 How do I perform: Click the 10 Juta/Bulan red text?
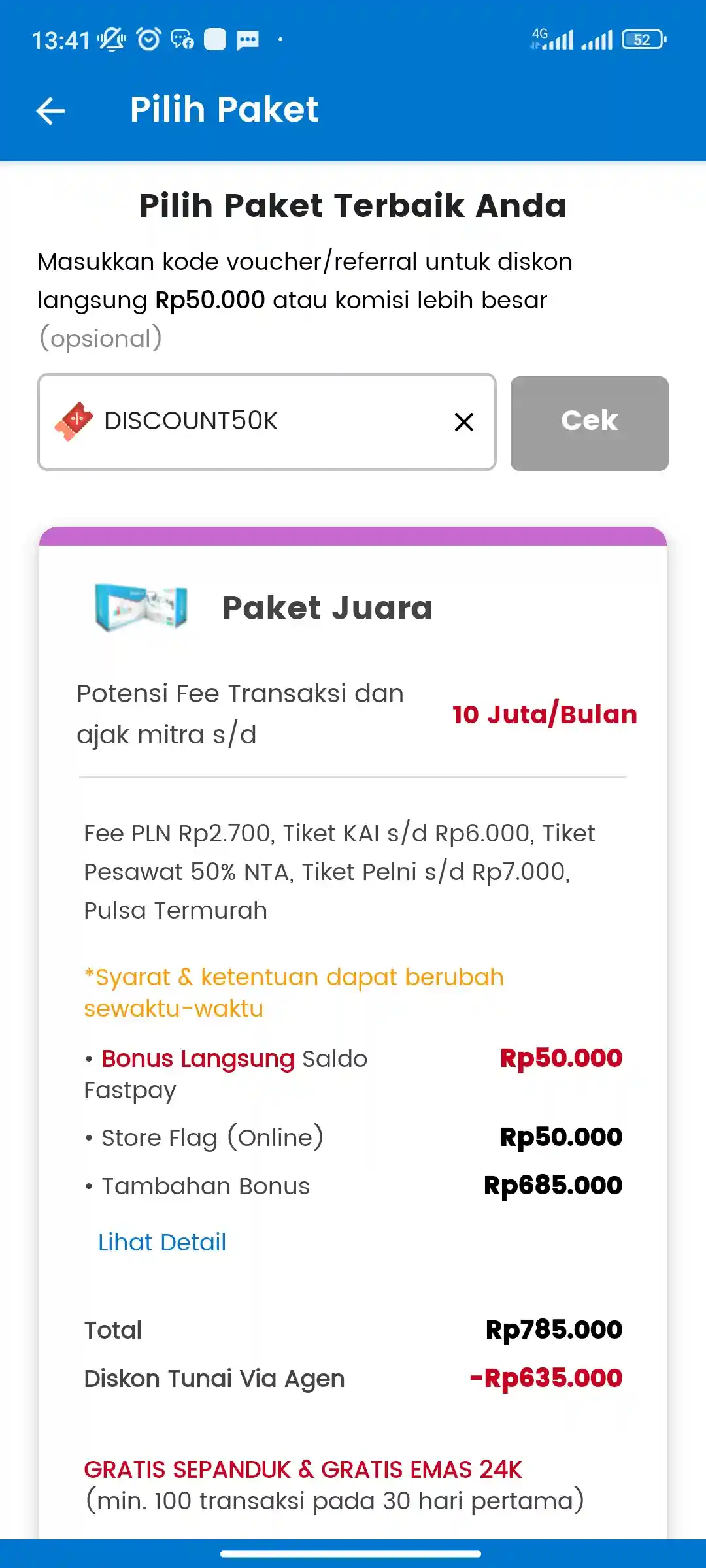click(544, 715)
